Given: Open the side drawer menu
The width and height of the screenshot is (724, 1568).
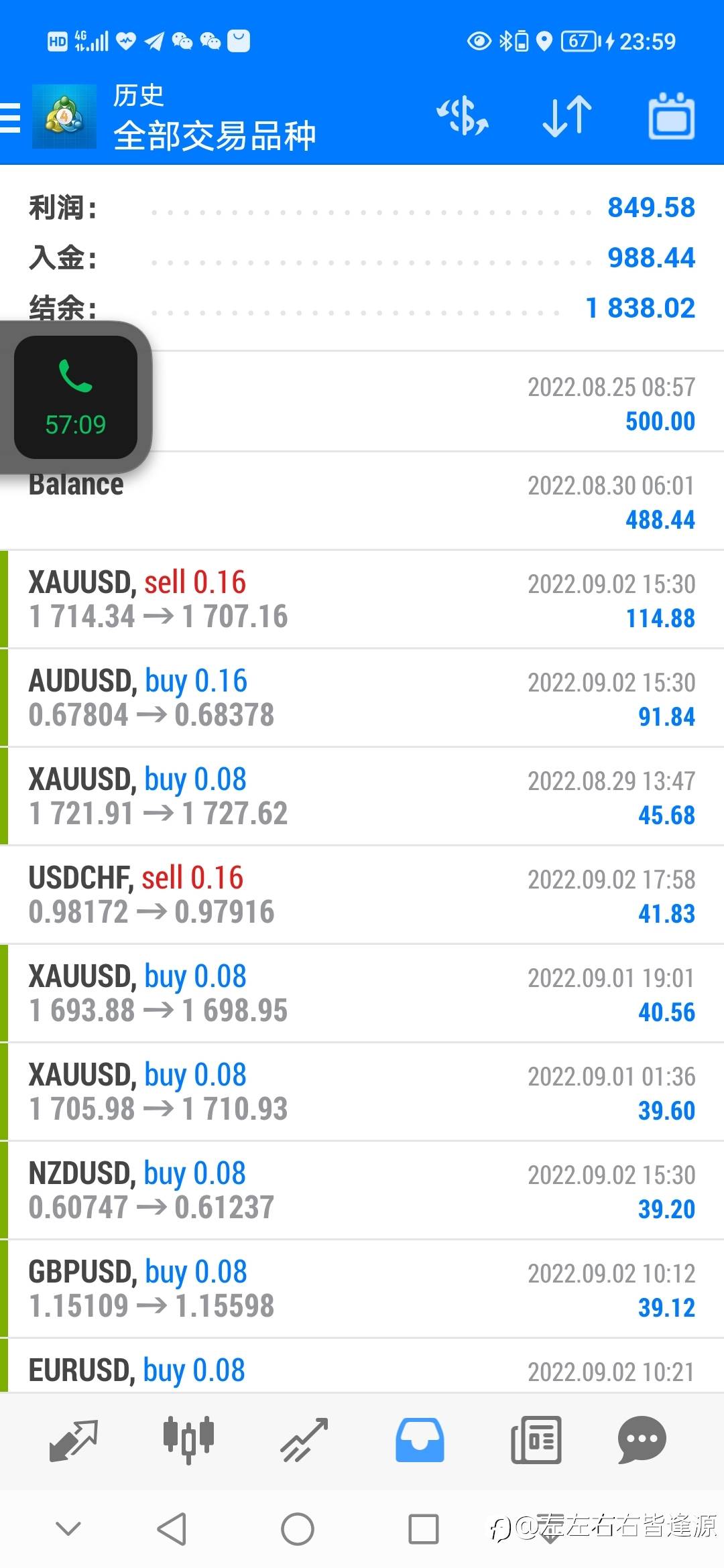Looking at the screenshot, I should (11, 118).
